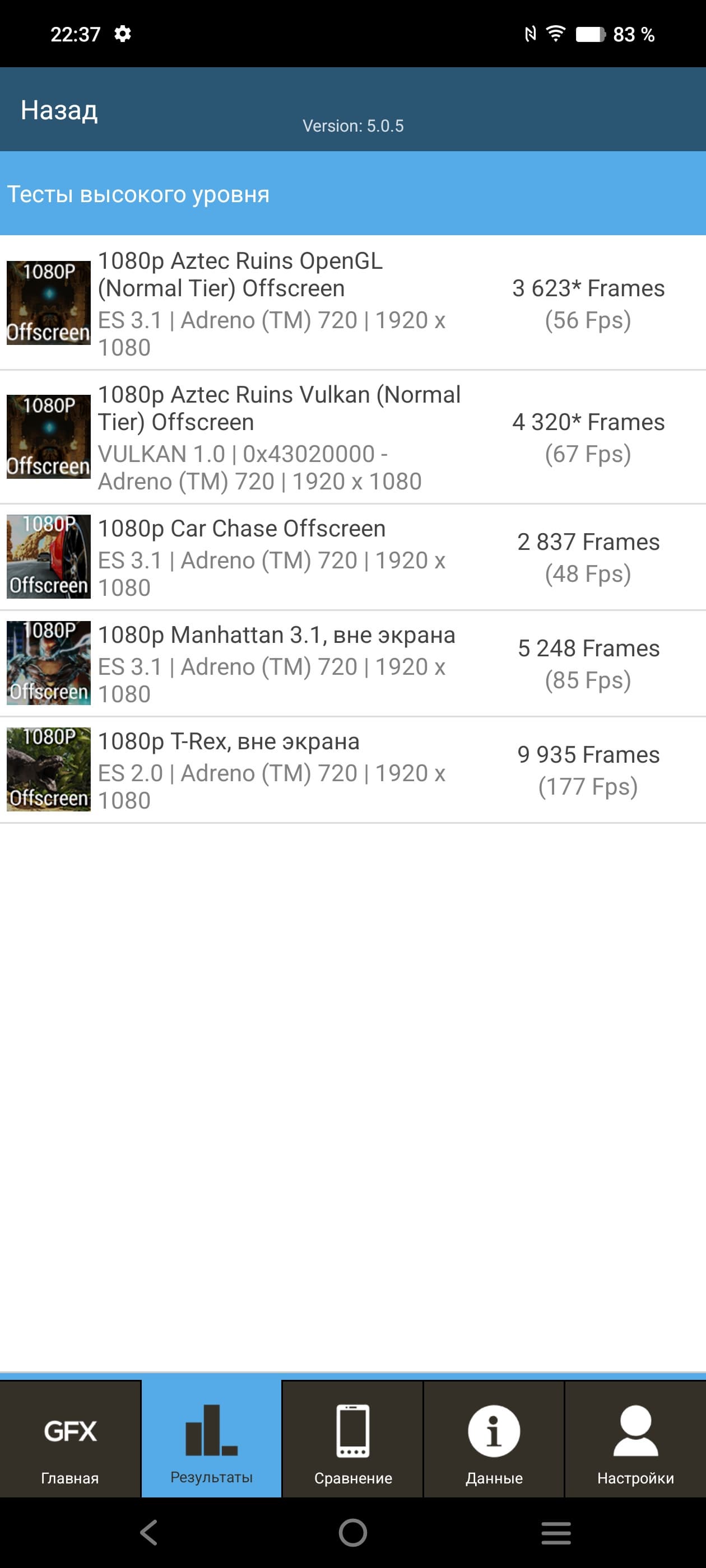706x1568 pixels.
Task: Open the Aztec Ruins OpenGL result
Action: click(352, 303)
